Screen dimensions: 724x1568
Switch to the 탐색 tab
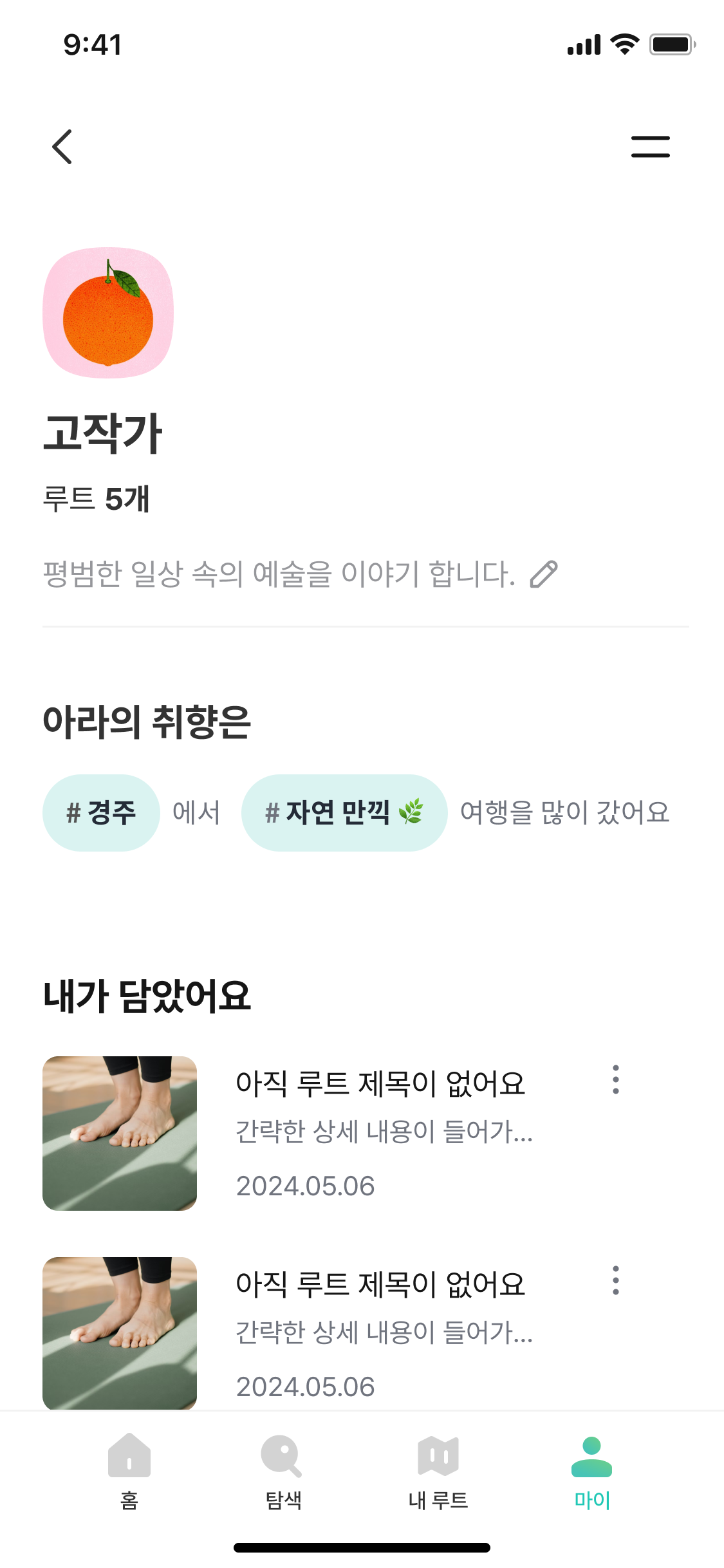point(283,1471)
